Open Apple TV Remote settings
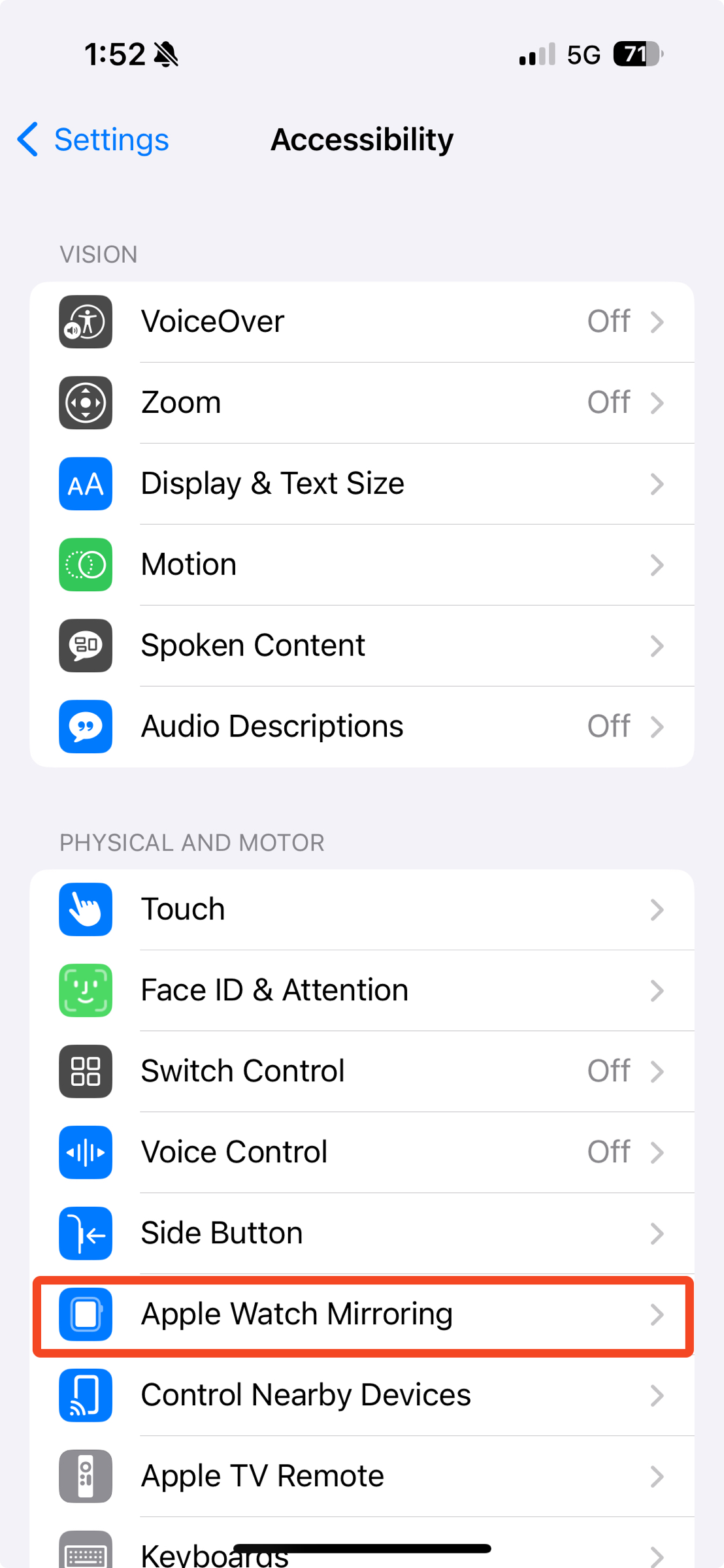Image resolution: width=724 pixels, height=1568 pixels. (x=361, y=1477)
